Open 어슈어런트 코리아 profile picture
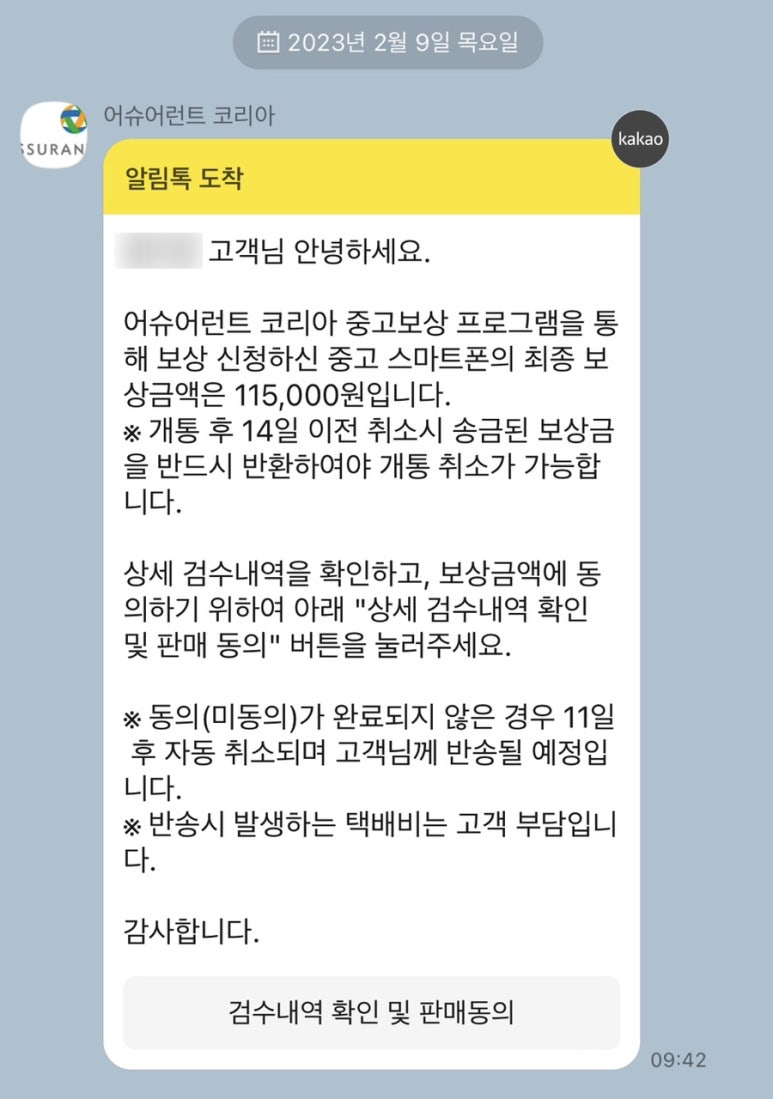 click(x=54, y=136)
